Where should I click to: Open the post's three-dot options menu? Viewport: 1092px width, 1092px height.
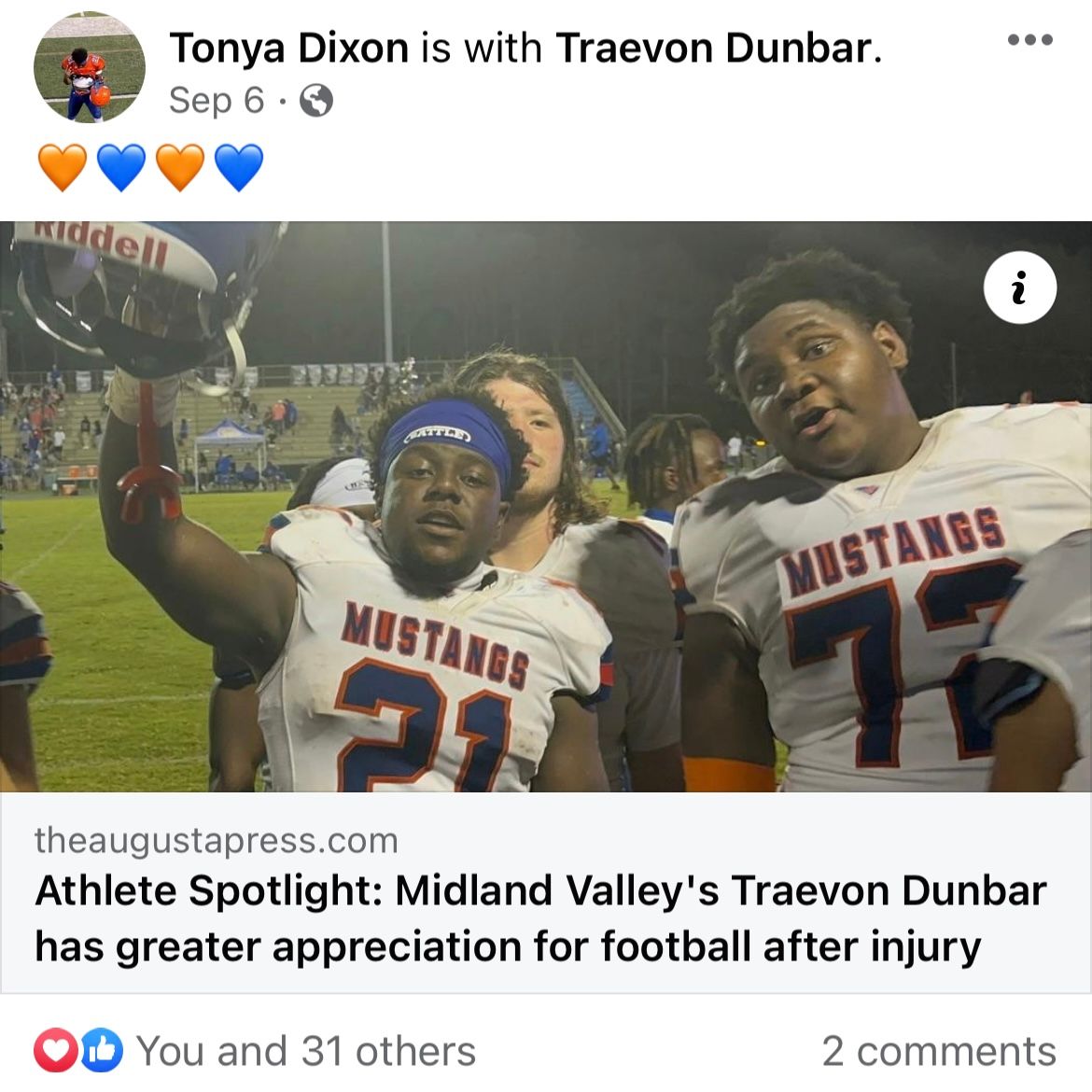(x=1030, y=40)
